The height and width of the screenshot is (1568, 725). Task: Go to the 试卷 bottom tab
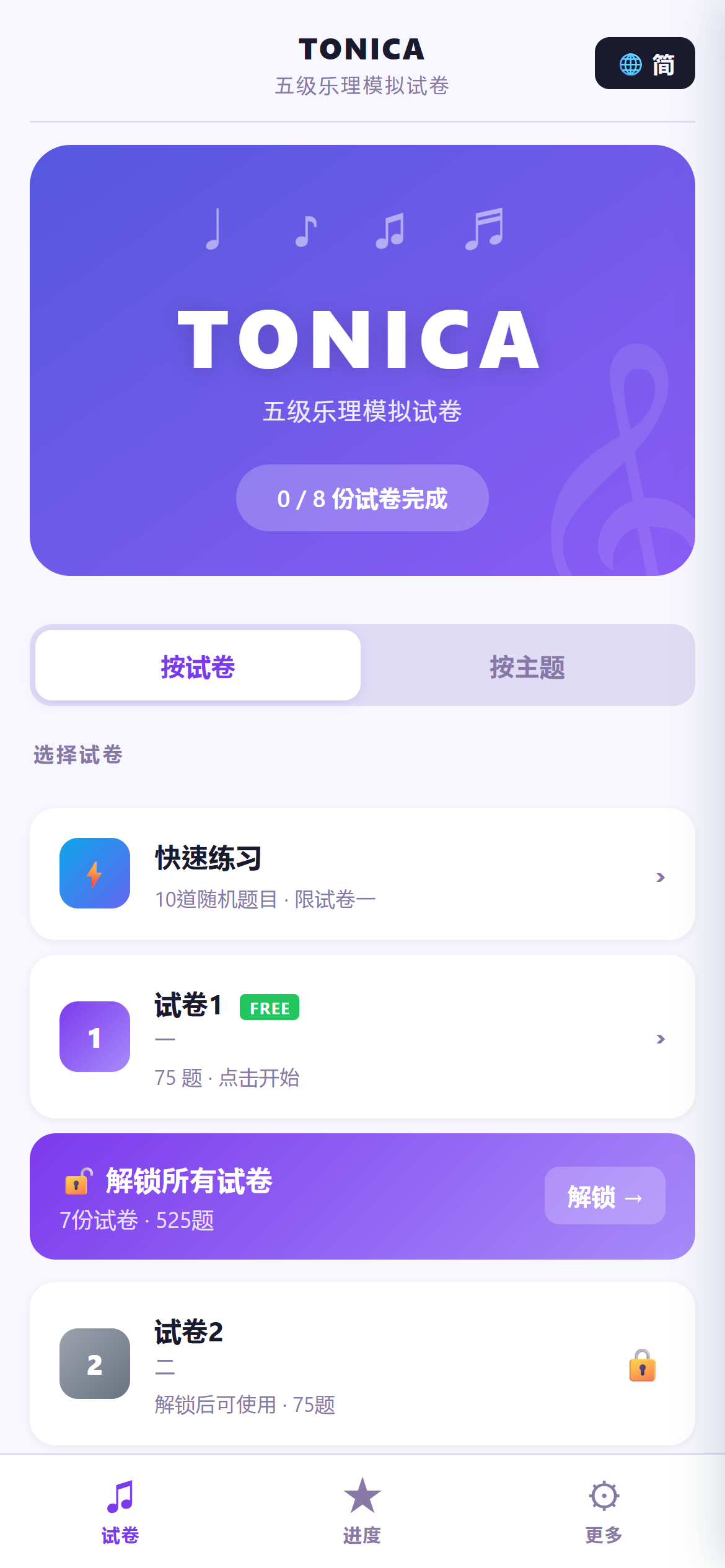point(120,1511)
